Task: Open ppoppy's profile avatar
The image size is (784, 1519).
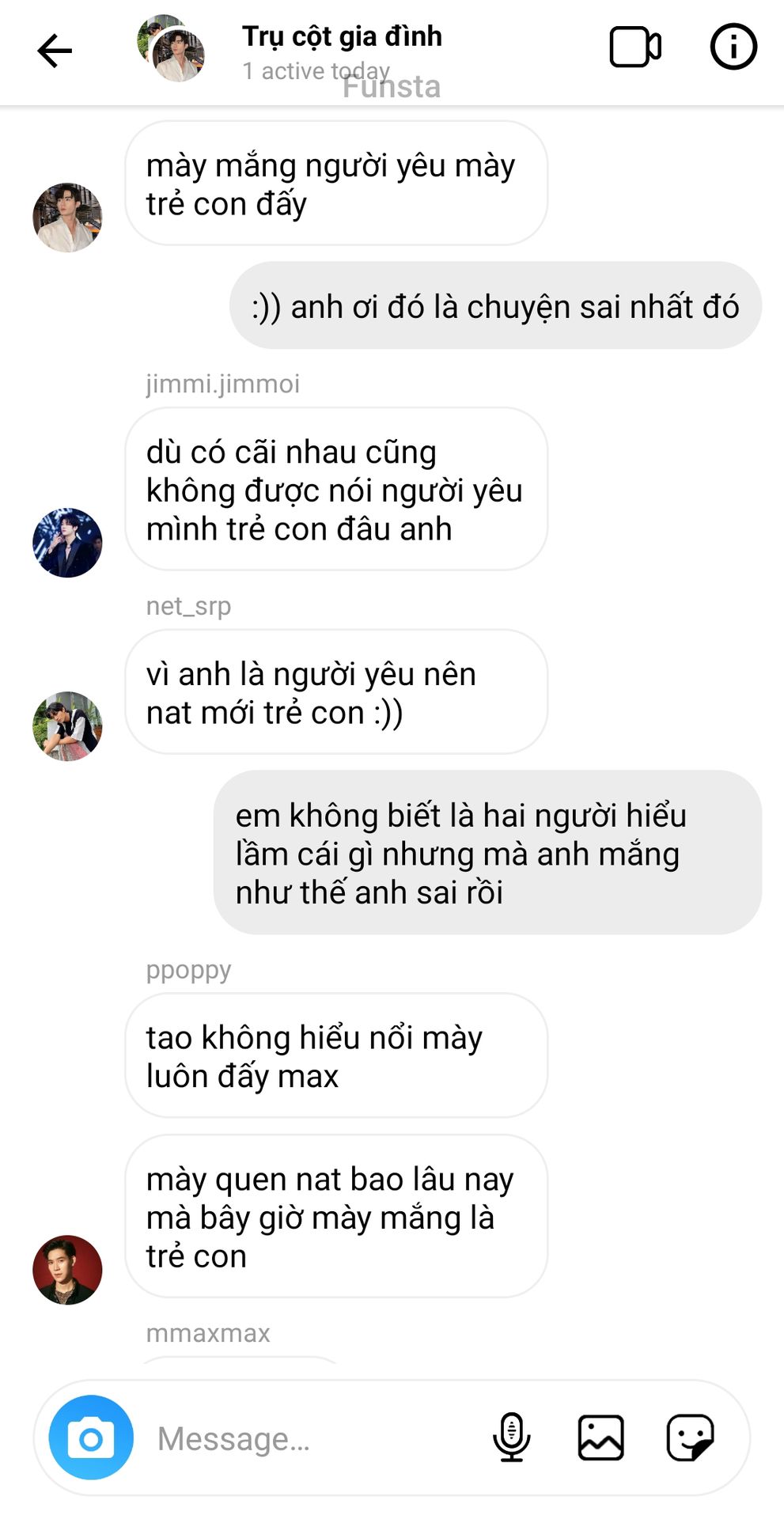Action: pos(67,1270)
